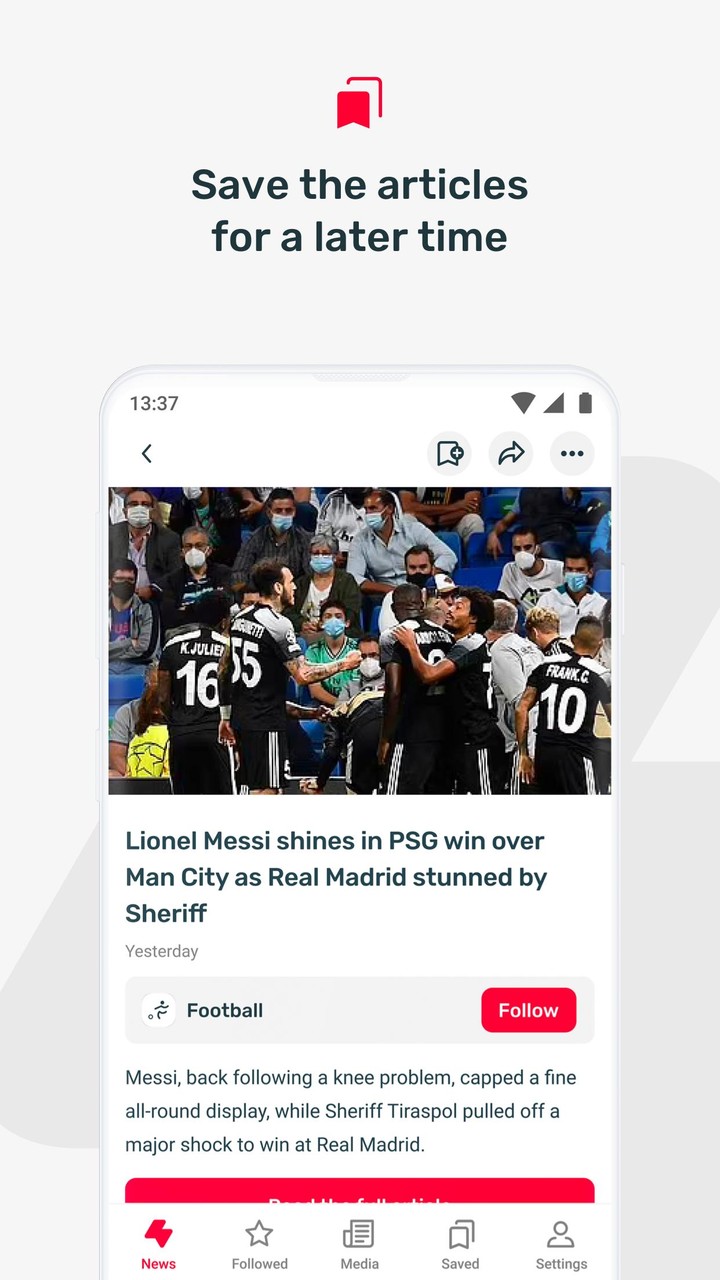
Task: Tap the Yesterday timestamp under headline
Action: (x=162, y=951)
